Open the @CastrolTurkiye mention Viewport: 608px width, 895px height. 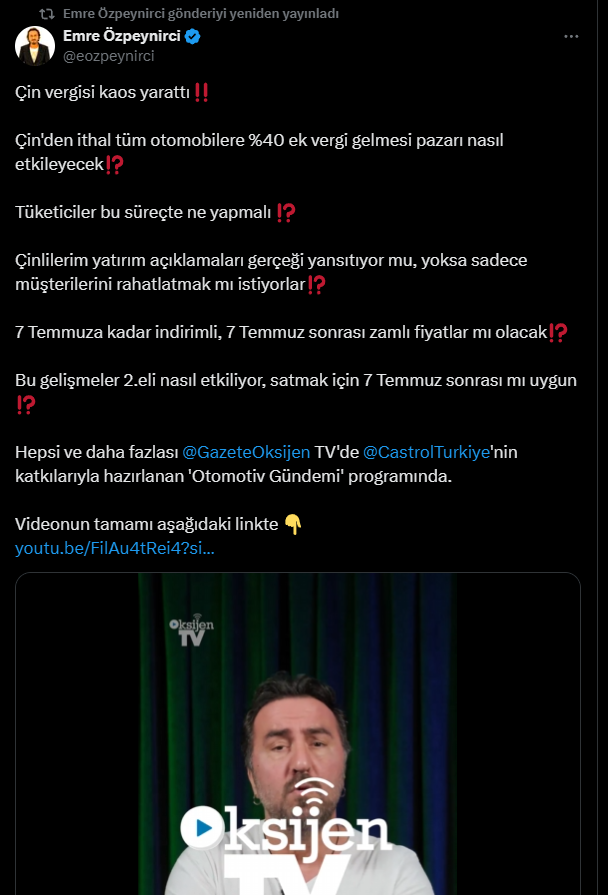tap(427, 452)
